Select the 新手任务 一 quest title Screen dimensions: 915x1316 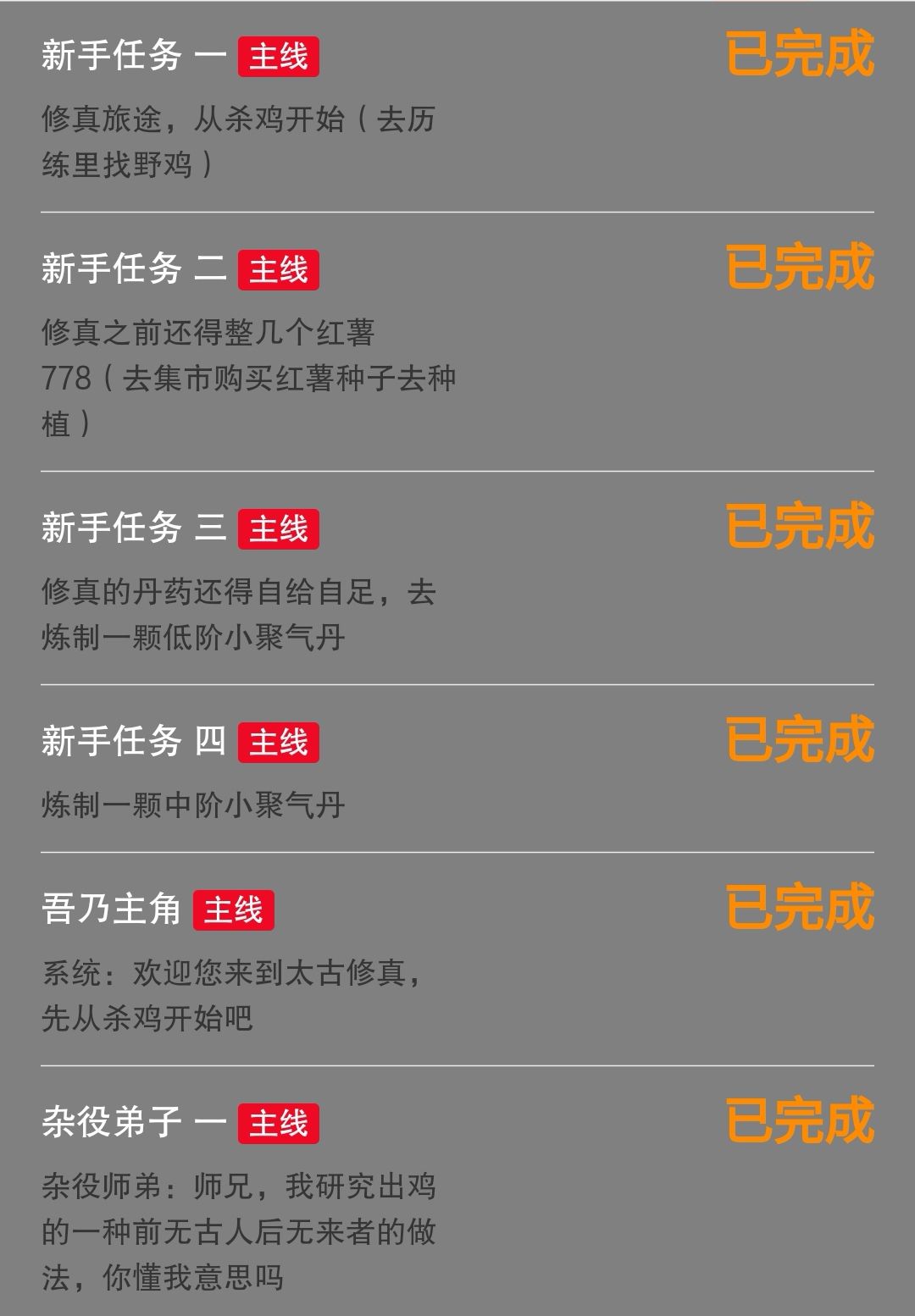tap(131, 56)
